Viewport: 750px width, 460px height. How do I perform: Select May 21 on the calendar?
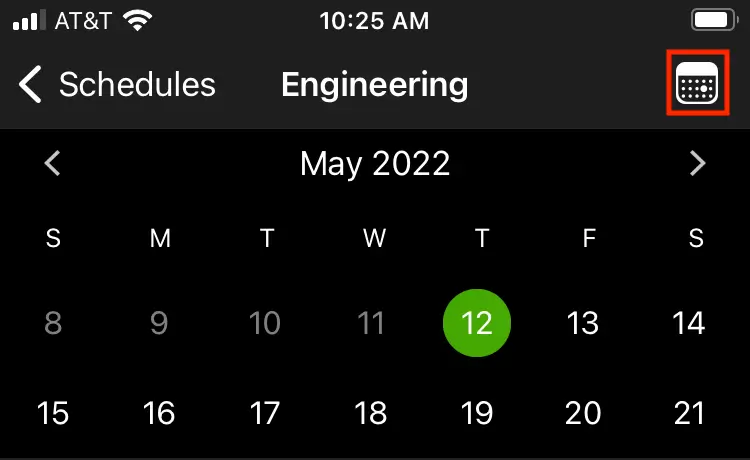[x=689, y=412]
